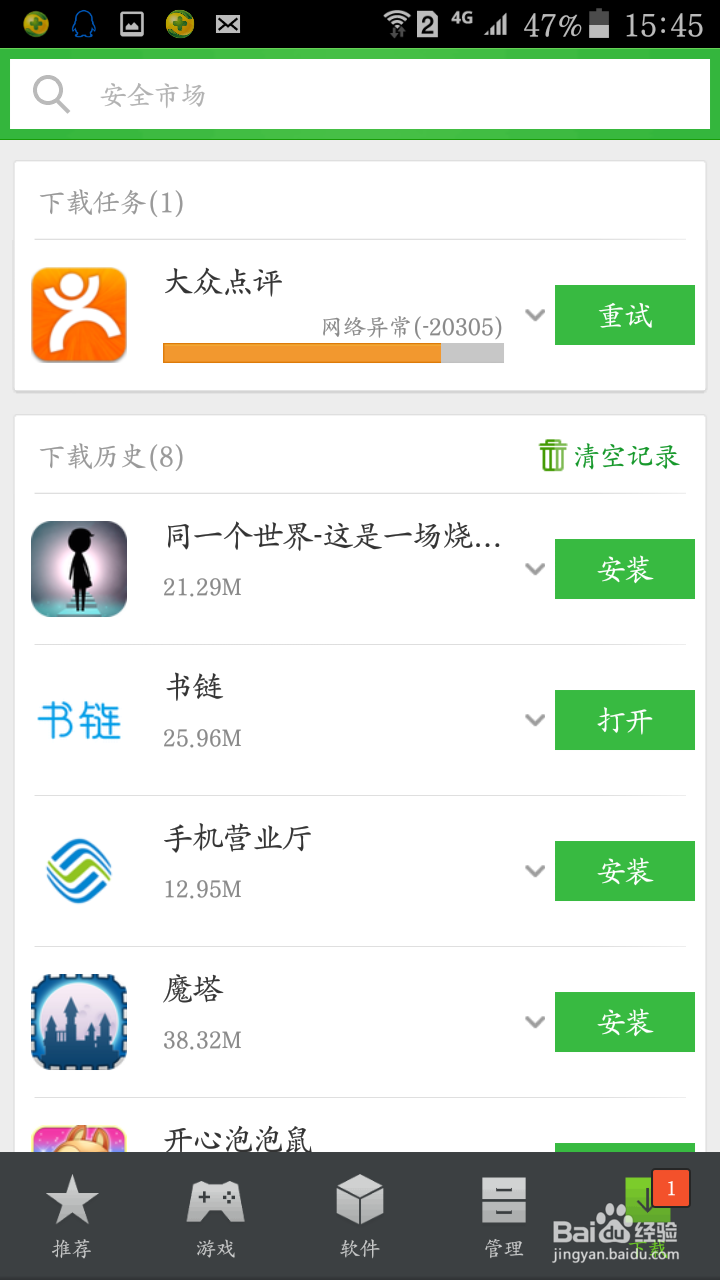The height and width of the screenshot is (1280, 720).
Task: Open the 管理 (Manage) drawer icon
Action: 503,1199
